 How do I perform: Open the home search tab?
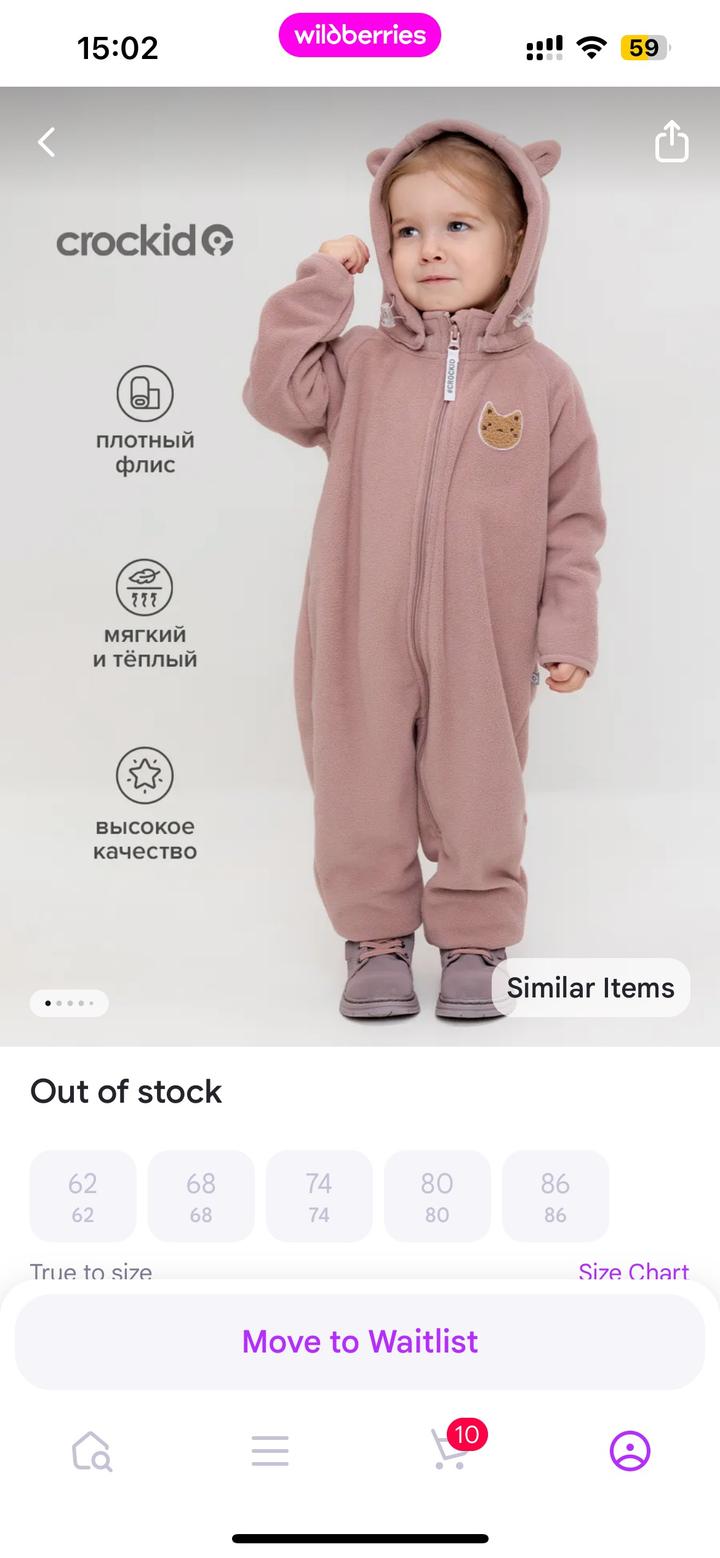point(91,1450)
